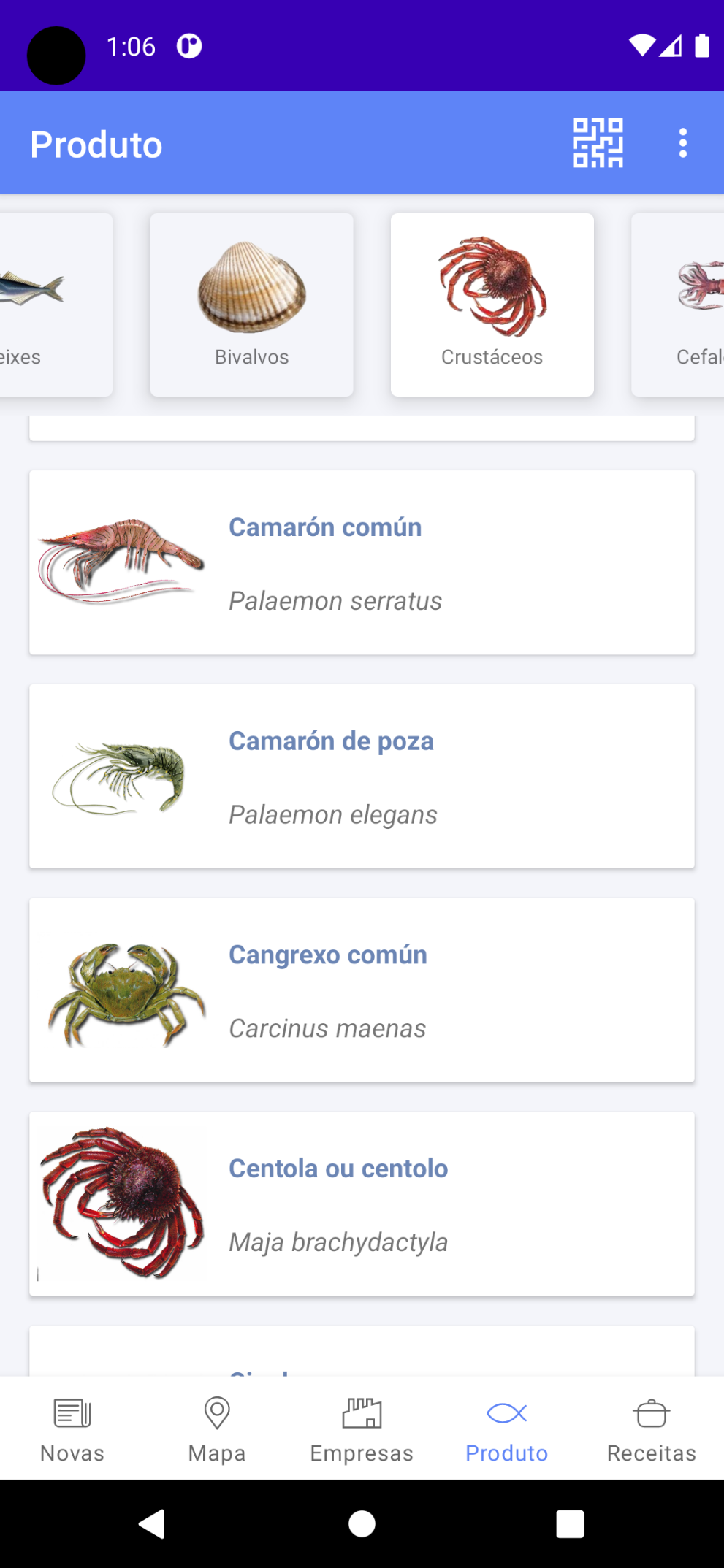
Task: Open the Camarón común product entry
Action: click(x=362, y=562)
